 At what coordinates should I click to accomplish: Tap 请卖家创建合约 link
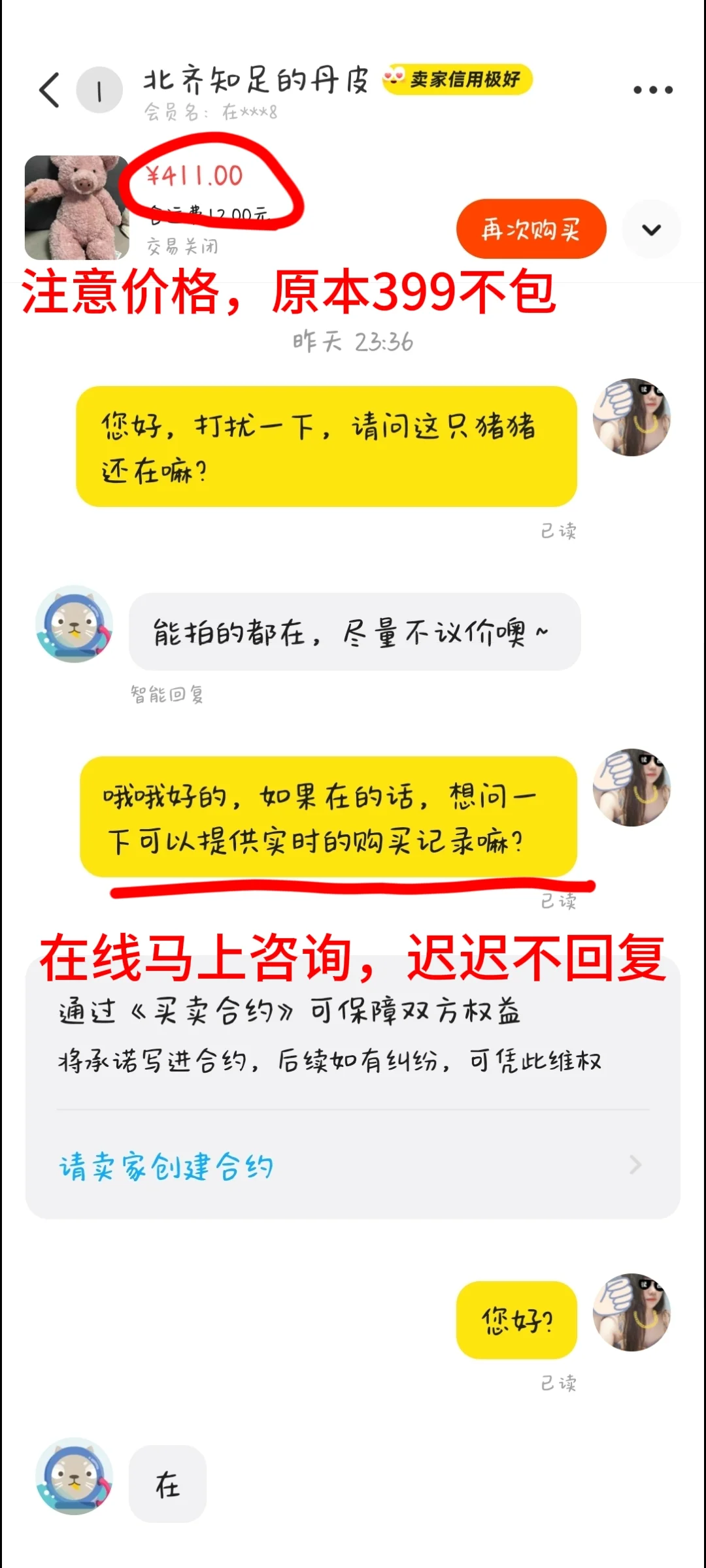167,1167
